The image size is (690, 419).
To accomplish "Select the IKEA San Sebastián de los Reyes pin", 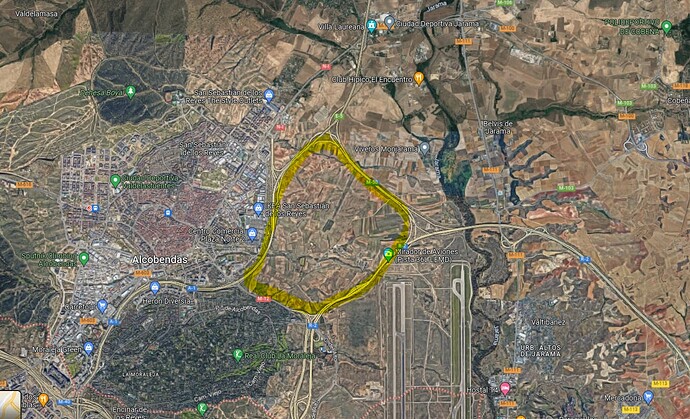I will pos(260,208).
